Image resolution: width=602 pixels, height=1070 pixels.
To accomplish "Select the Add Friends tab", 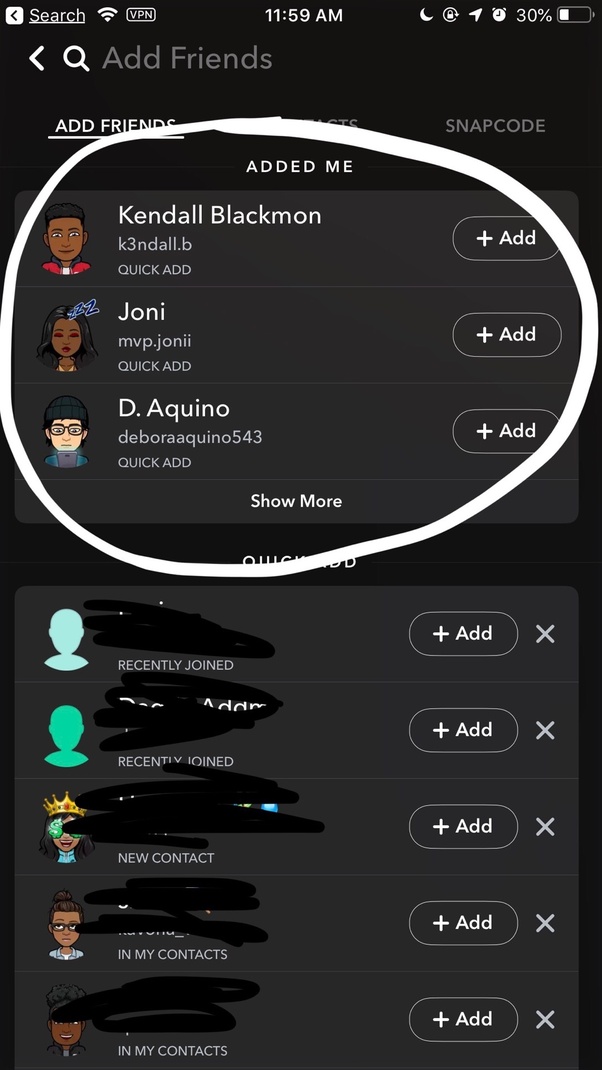I will click(116, 126).
